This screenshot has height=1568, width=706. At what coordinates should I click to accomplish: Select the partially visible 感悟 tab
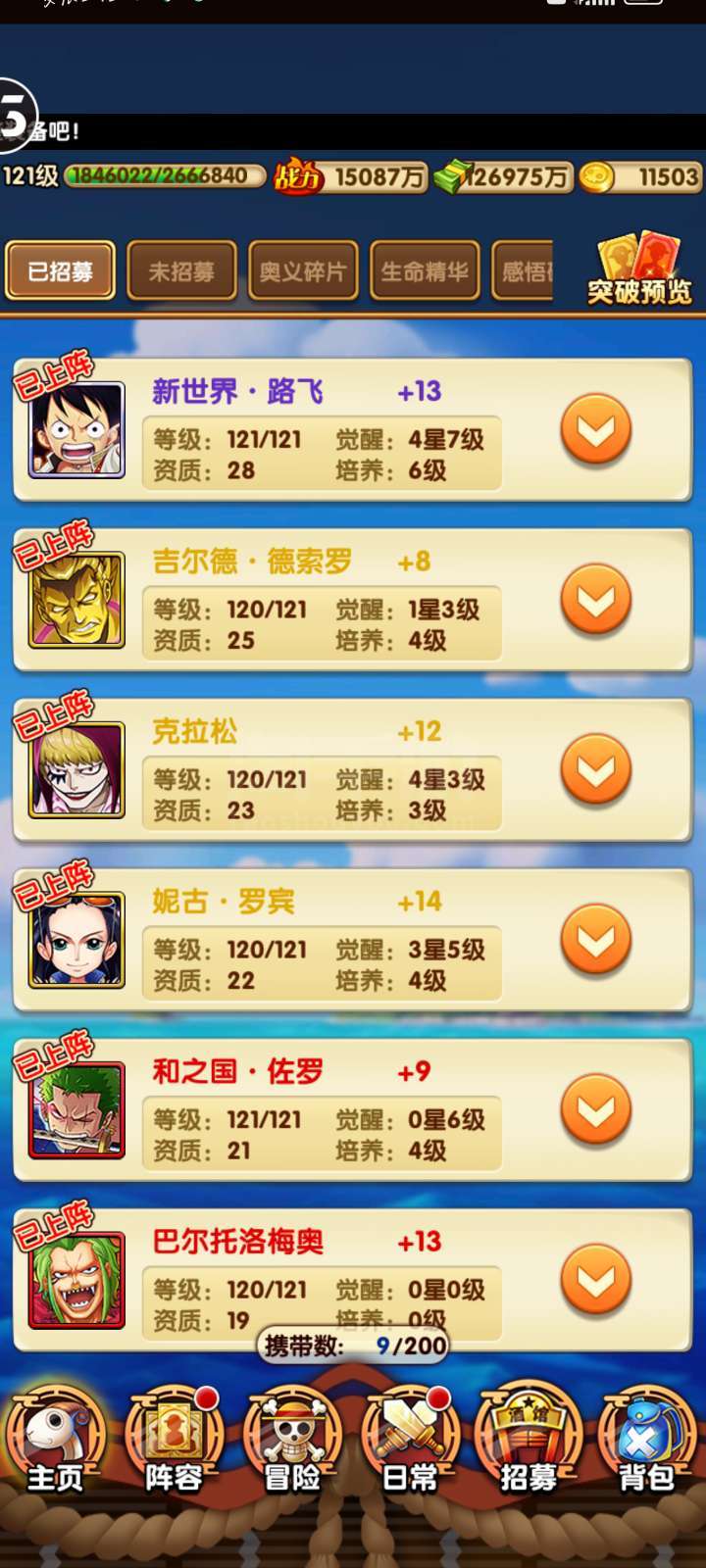click(x=523, y=271)
